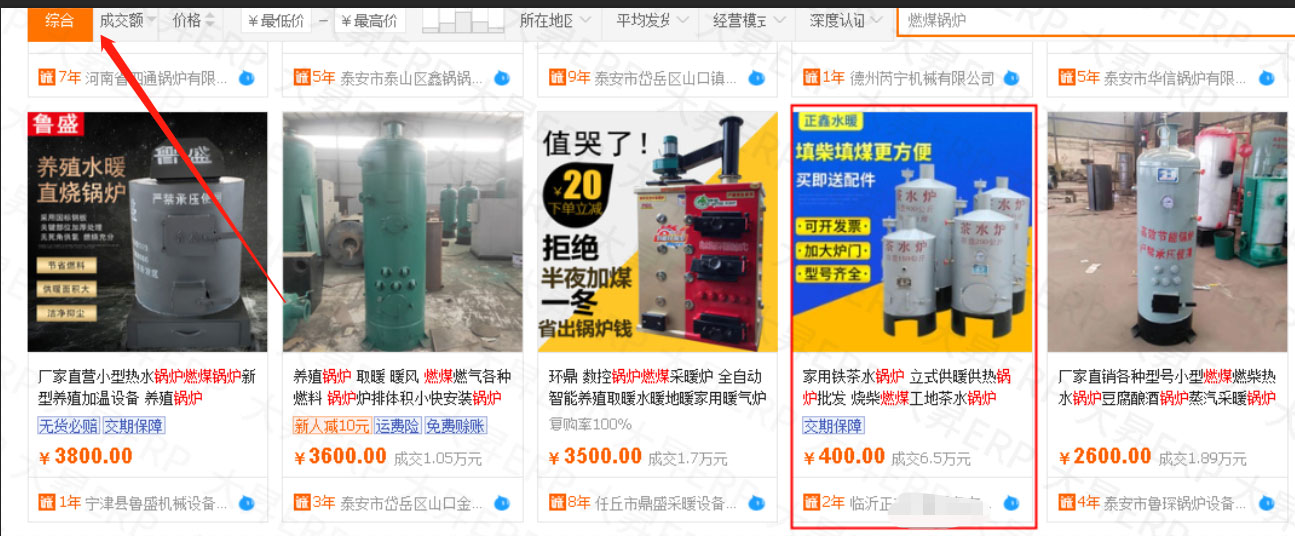Visit supplier 德州芮宁机械有限公司
The height and width of the screenshot is (536, 1295).
(x=922, y=78)
